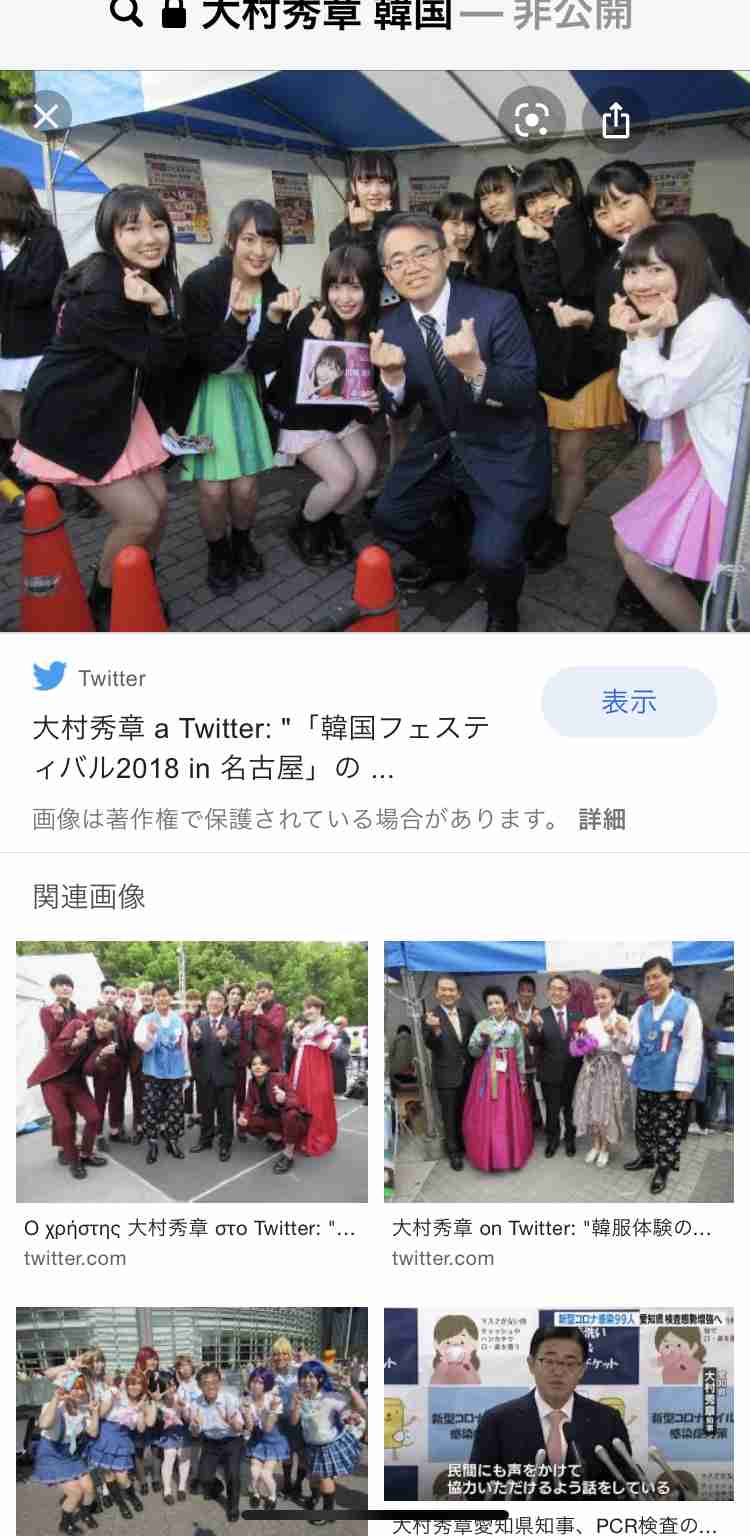The width and height of the screenshot is (750, 1536).
Task: View the main festival group photo
Action: coord(375,350)
